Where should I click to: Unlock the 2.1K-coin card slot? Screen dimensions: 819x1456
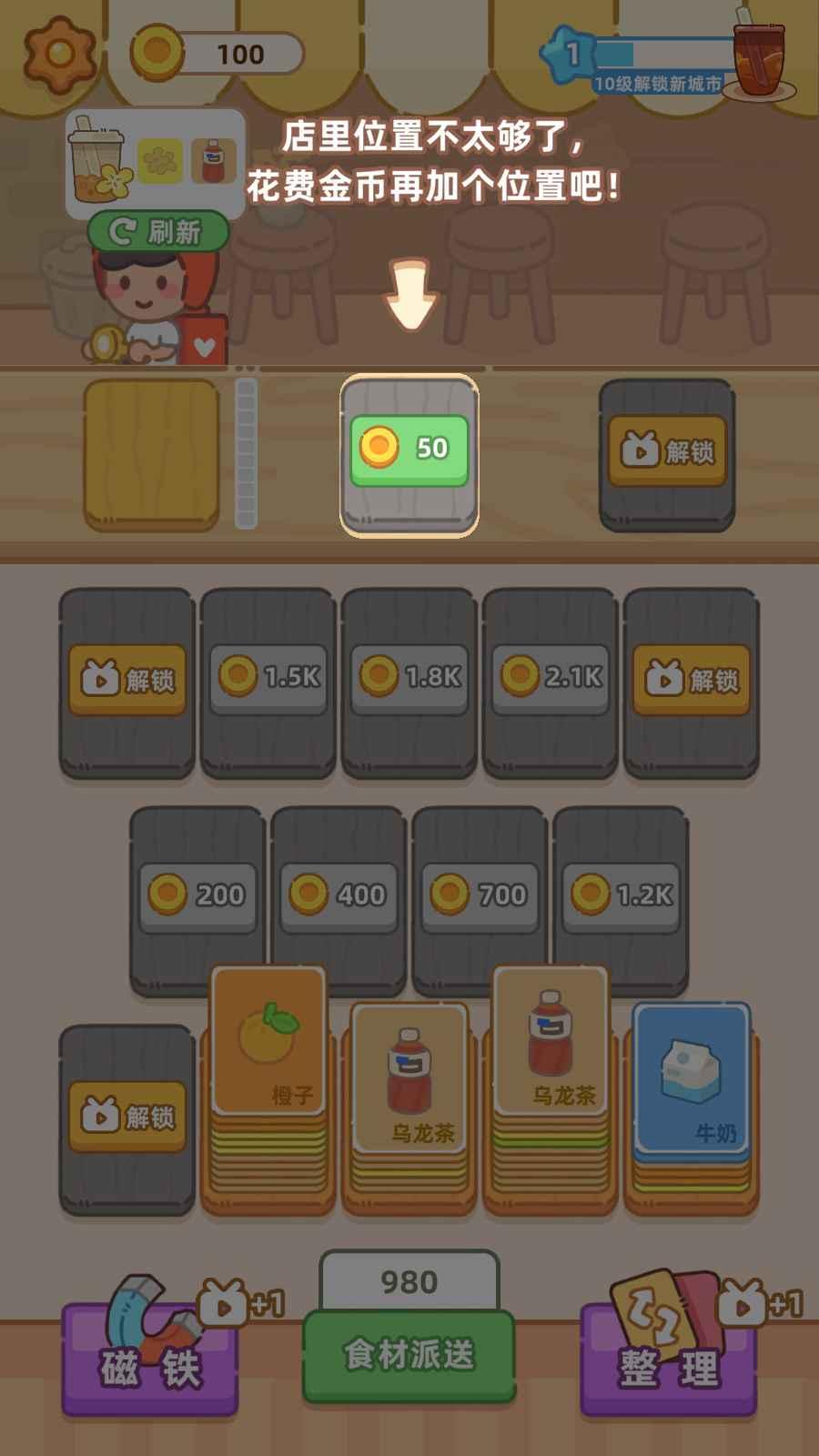pyautogui.click(x=551, y=678)
